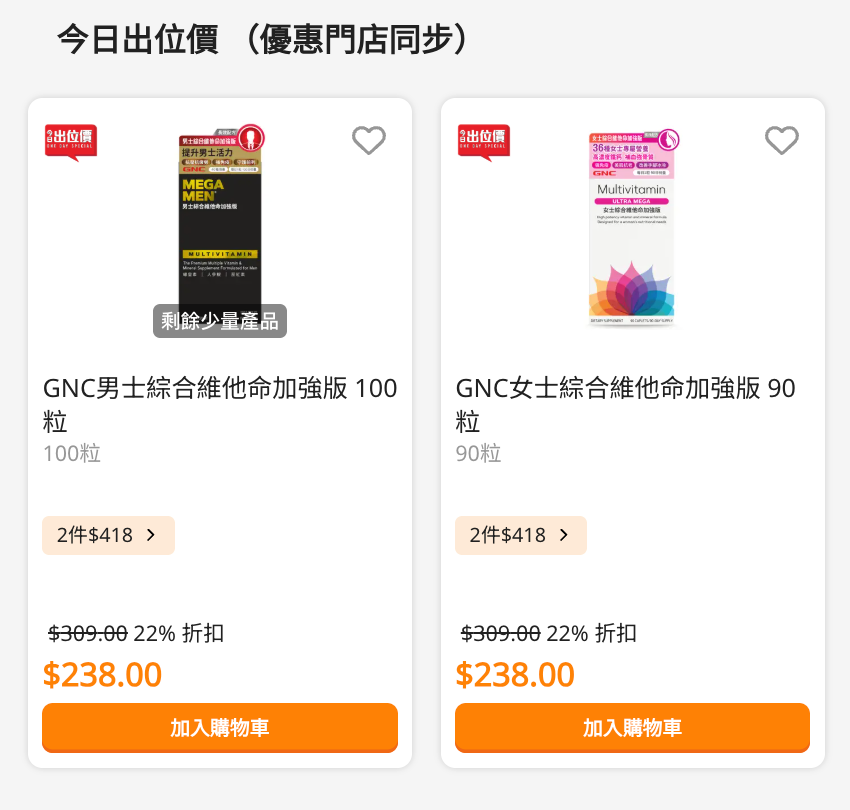View 2件$418 offer for GNC男士 vitamins
This screenshot has width=850, height=810.
(x=108, y=535)
